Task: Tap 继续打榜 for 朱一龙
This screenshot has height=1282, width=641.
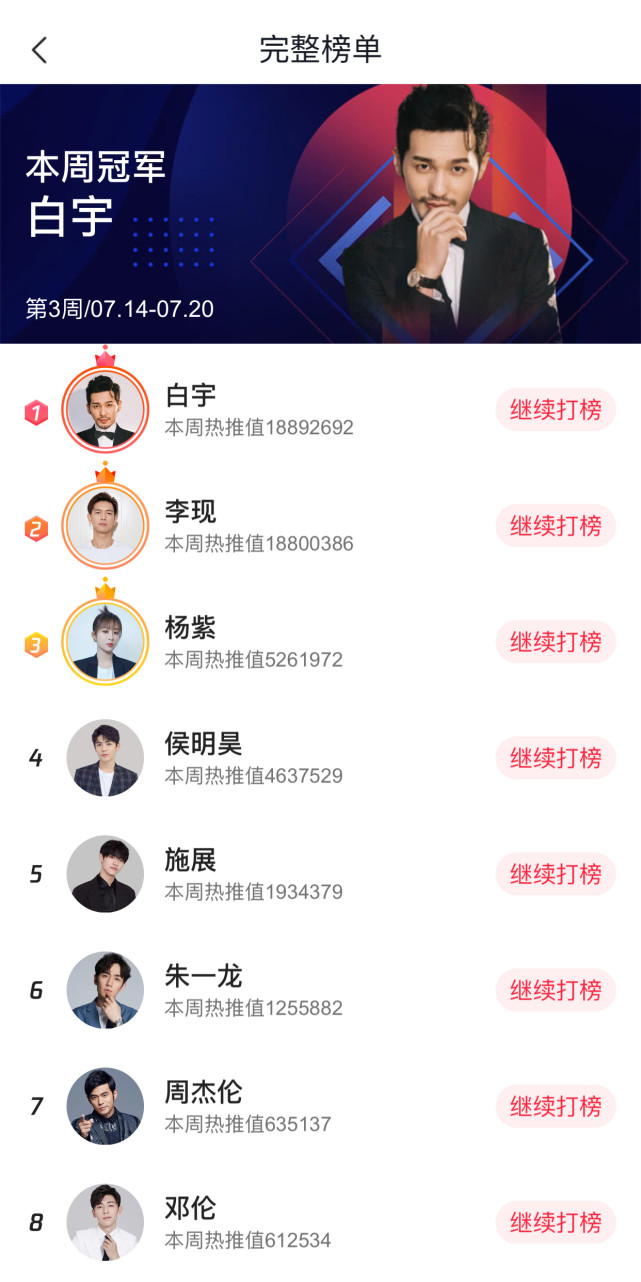Action: pyautogui.click(x=555, y=990)
